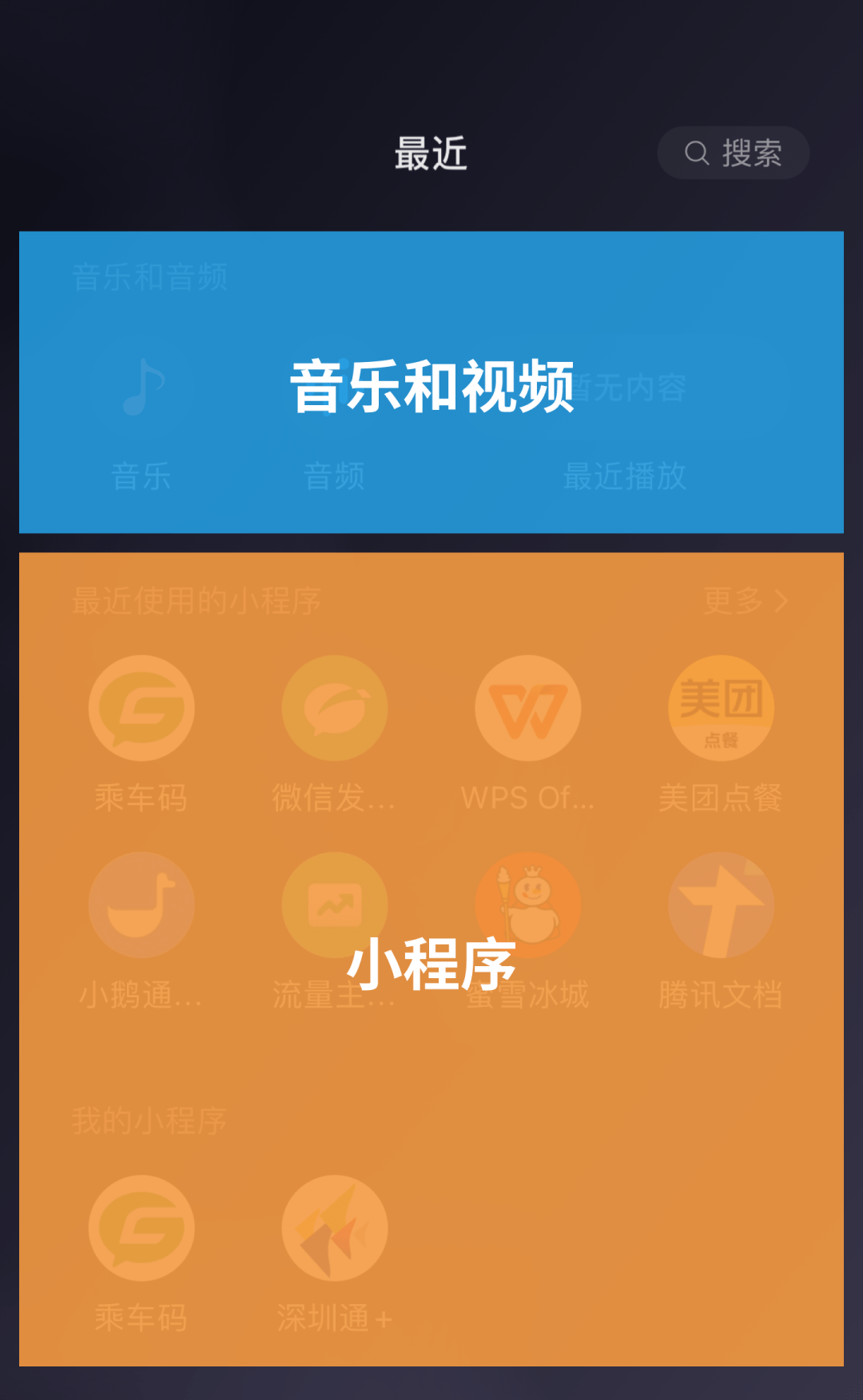This screenshot has width=863, height=1400.
Task: Open 小鹅通 mini program icon
Action: point(141,904)
